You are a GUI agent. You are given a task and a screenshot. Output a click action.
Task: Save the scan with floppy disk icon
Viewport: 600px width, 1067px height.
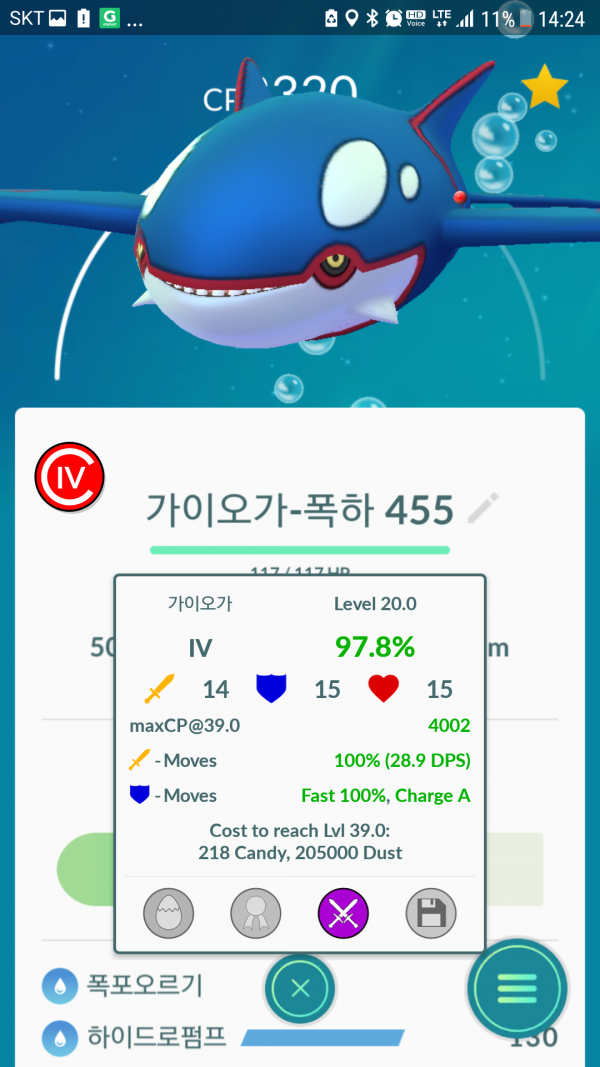click(x=431, y=912)
